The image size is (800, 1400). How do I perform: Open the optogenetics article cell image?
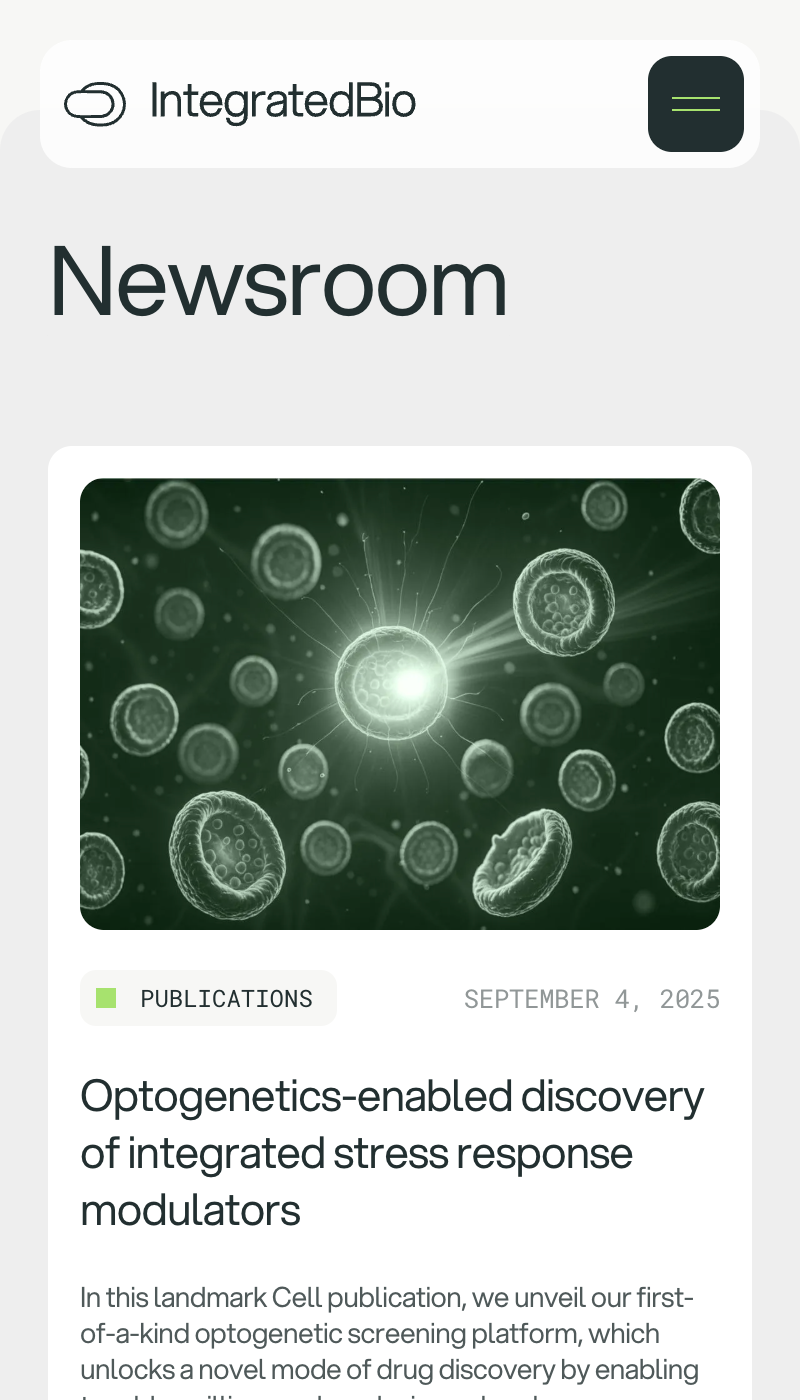(400, 704)
